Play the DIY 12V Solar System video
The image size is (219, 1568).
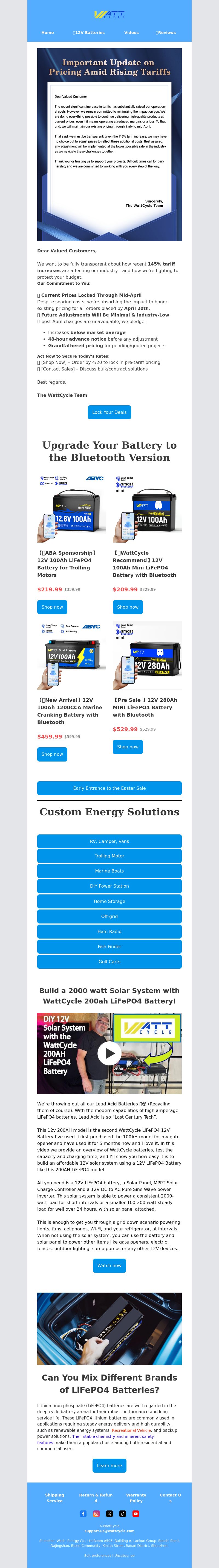coord(109,1054)
